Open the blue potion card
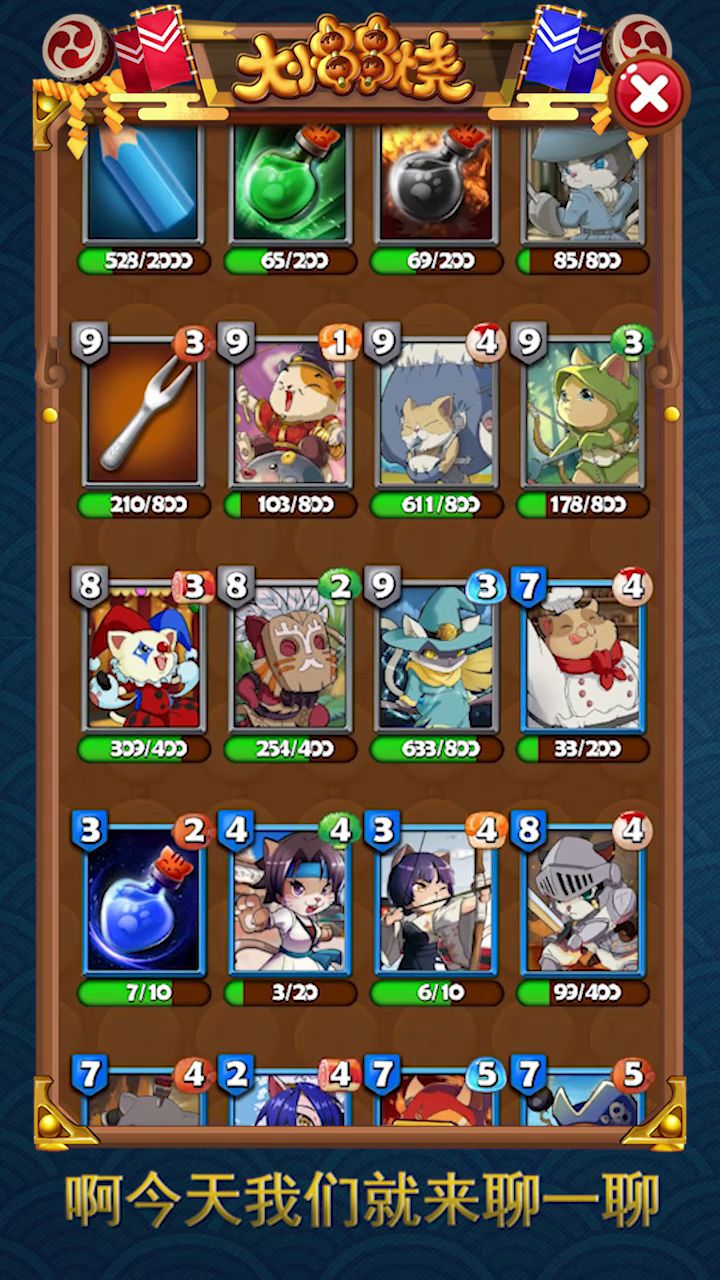The height and width of the screenshot is (1280, 720). (x=143, y=900)
